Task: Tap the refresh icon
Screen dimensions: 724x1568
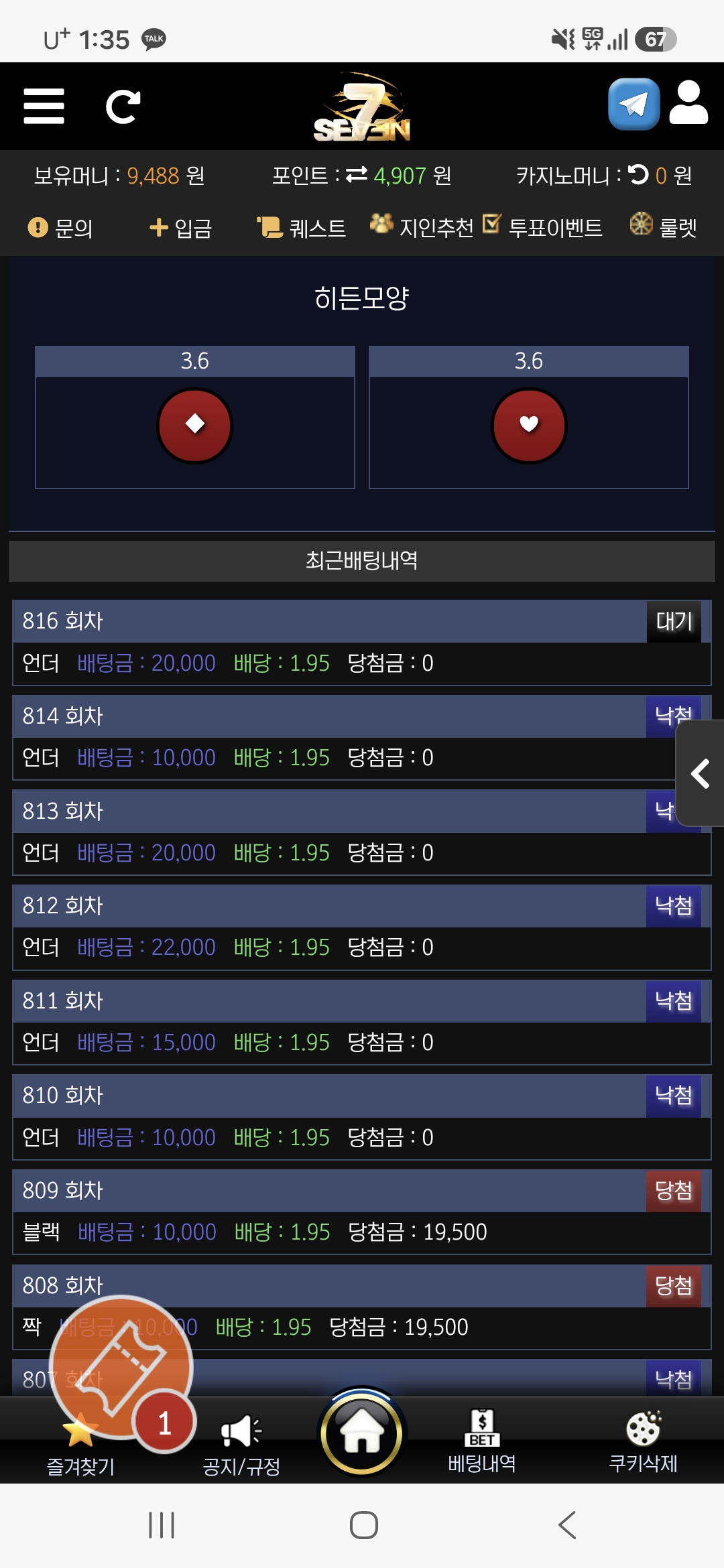Action: click(123, 107)
